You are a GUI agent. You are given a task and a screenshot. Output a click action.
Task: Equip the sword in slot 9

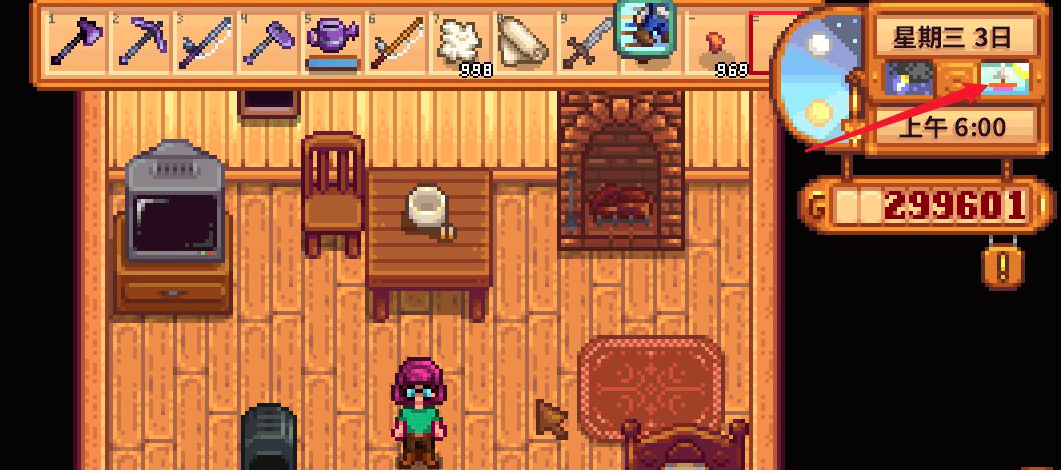(x=588, y=42)
